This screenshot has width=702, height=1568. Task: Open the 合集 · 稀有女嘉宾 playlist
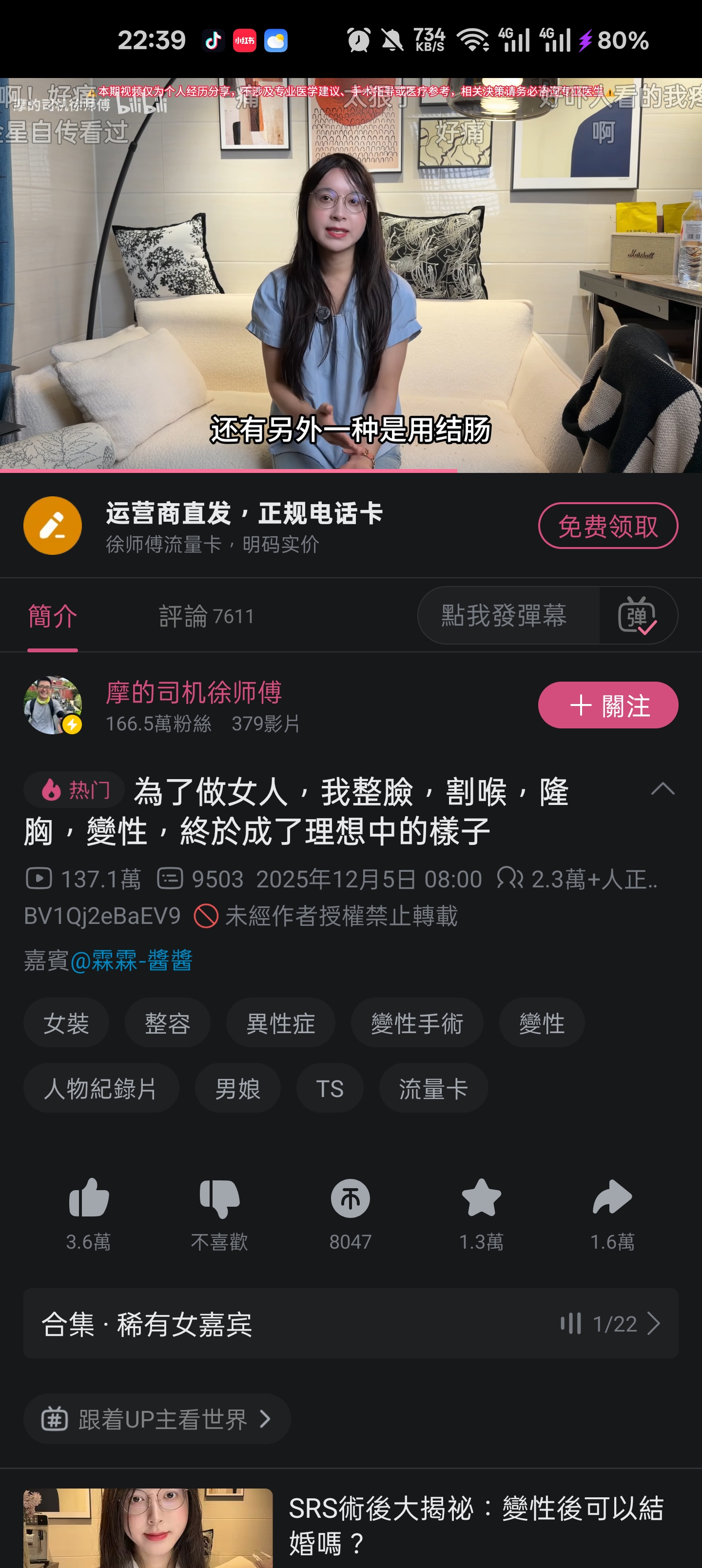[351, 1323]
